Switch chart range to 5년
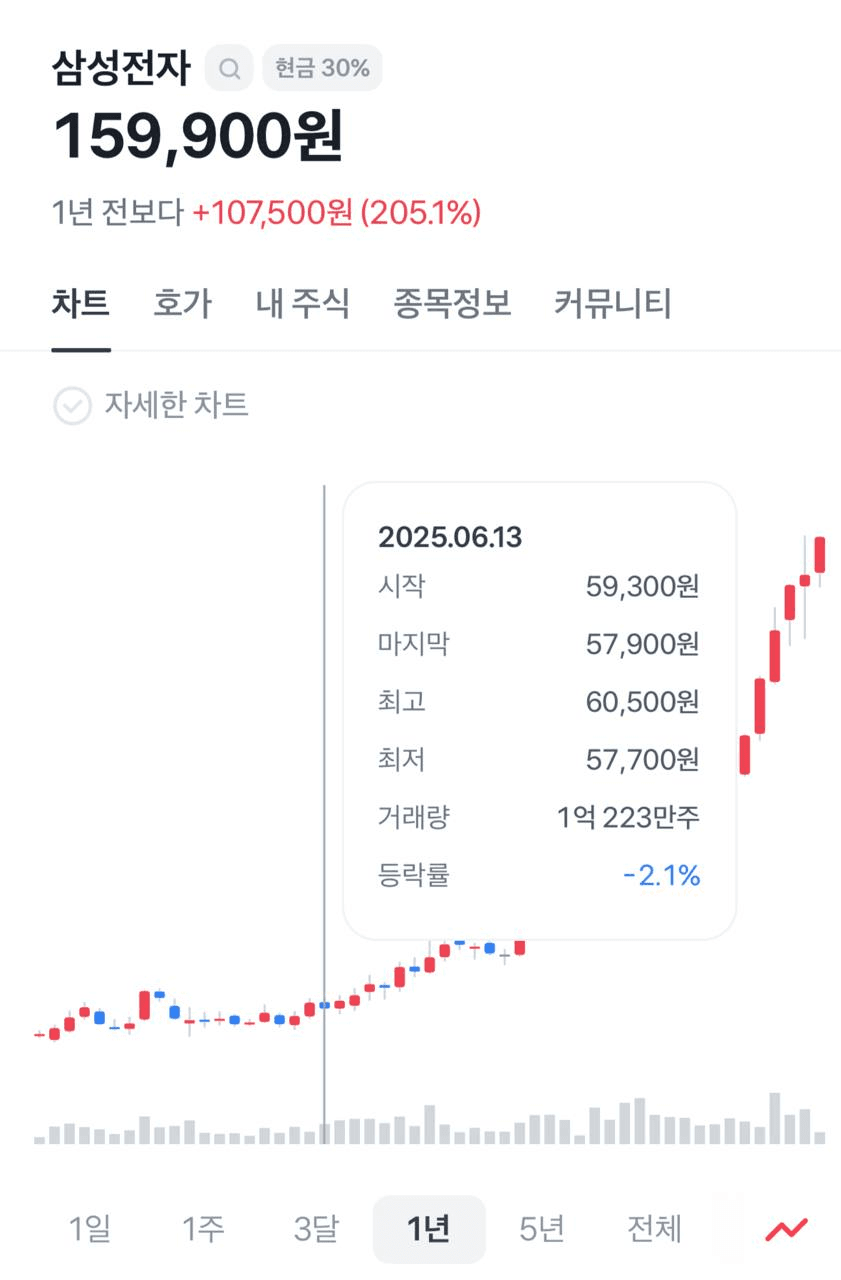Viewport: 841px width, 1280px height. 542,1228
